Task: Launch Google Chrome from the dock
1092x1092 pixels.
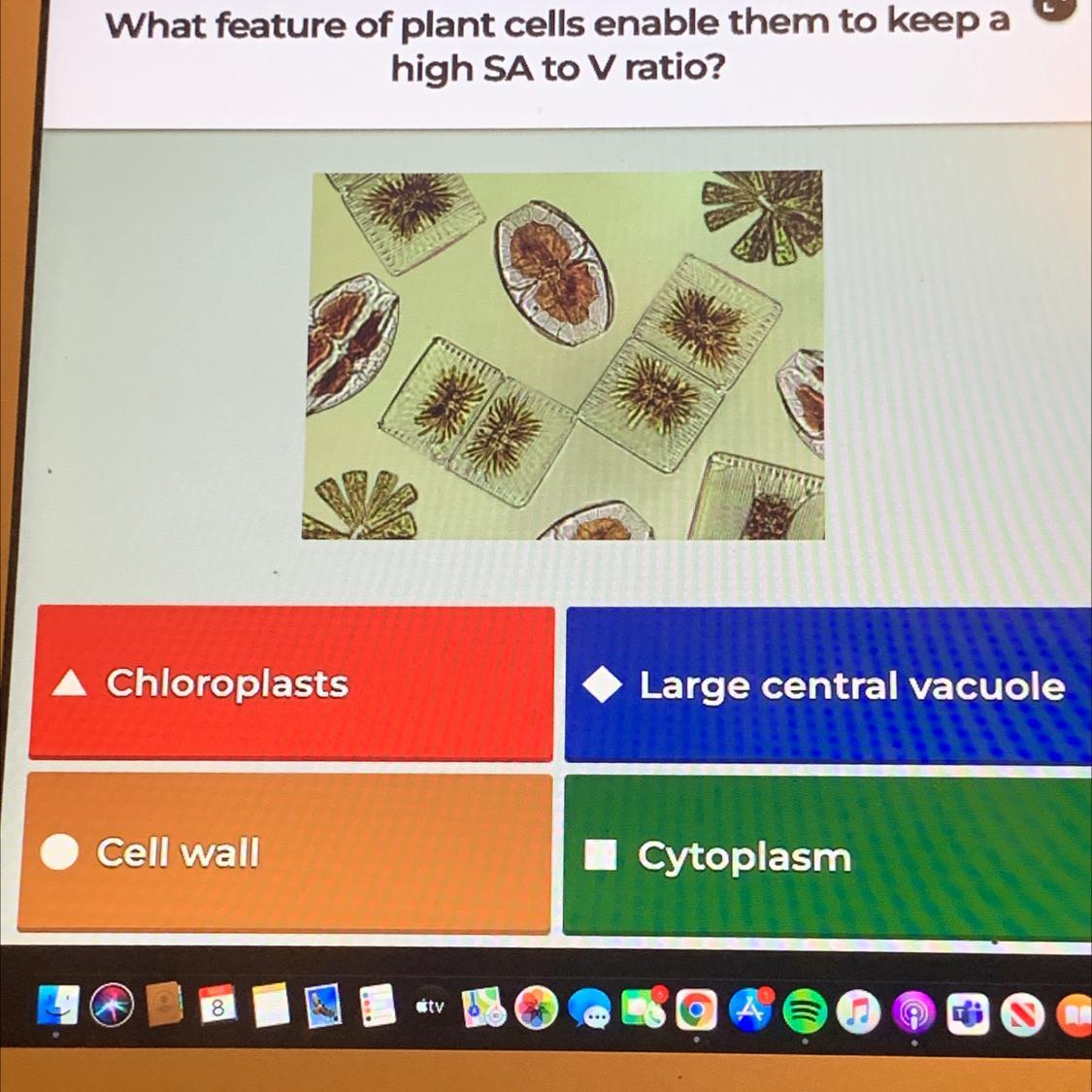Action: [x=695, y=1010]
